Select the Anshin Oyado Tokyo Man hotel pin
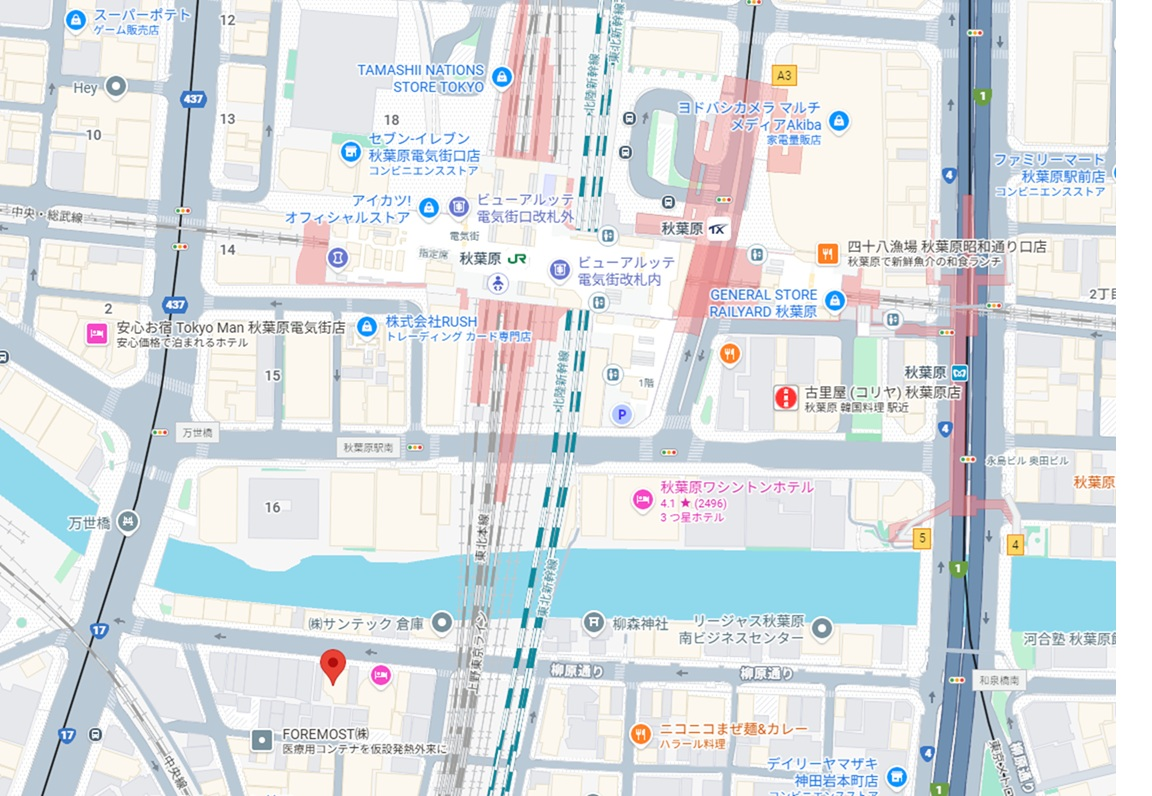Screen dimensions: 1152x796 [96, 332]
